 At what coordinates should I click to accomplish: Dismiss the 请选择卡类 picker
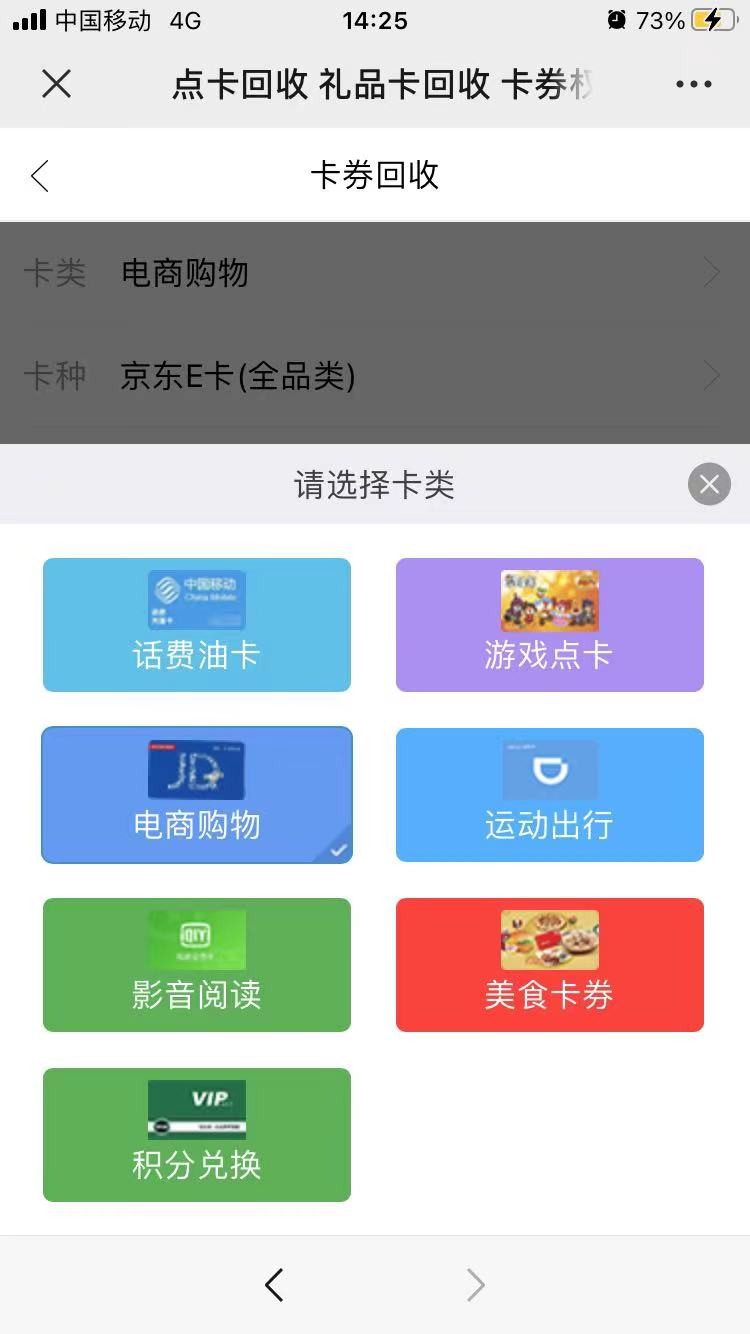[709, 485]
